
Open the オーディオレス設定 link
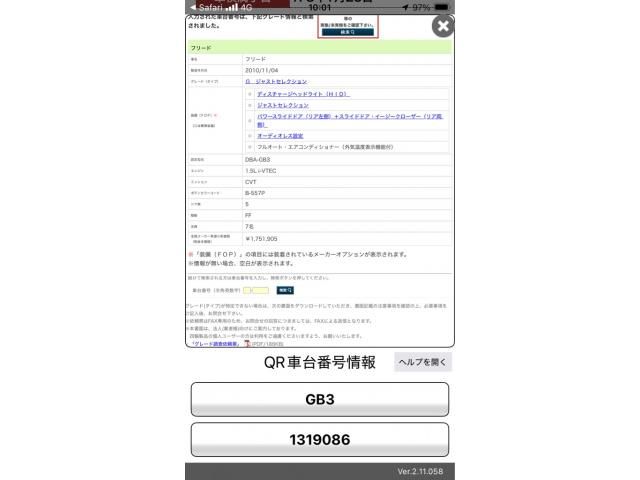(280, 135)
